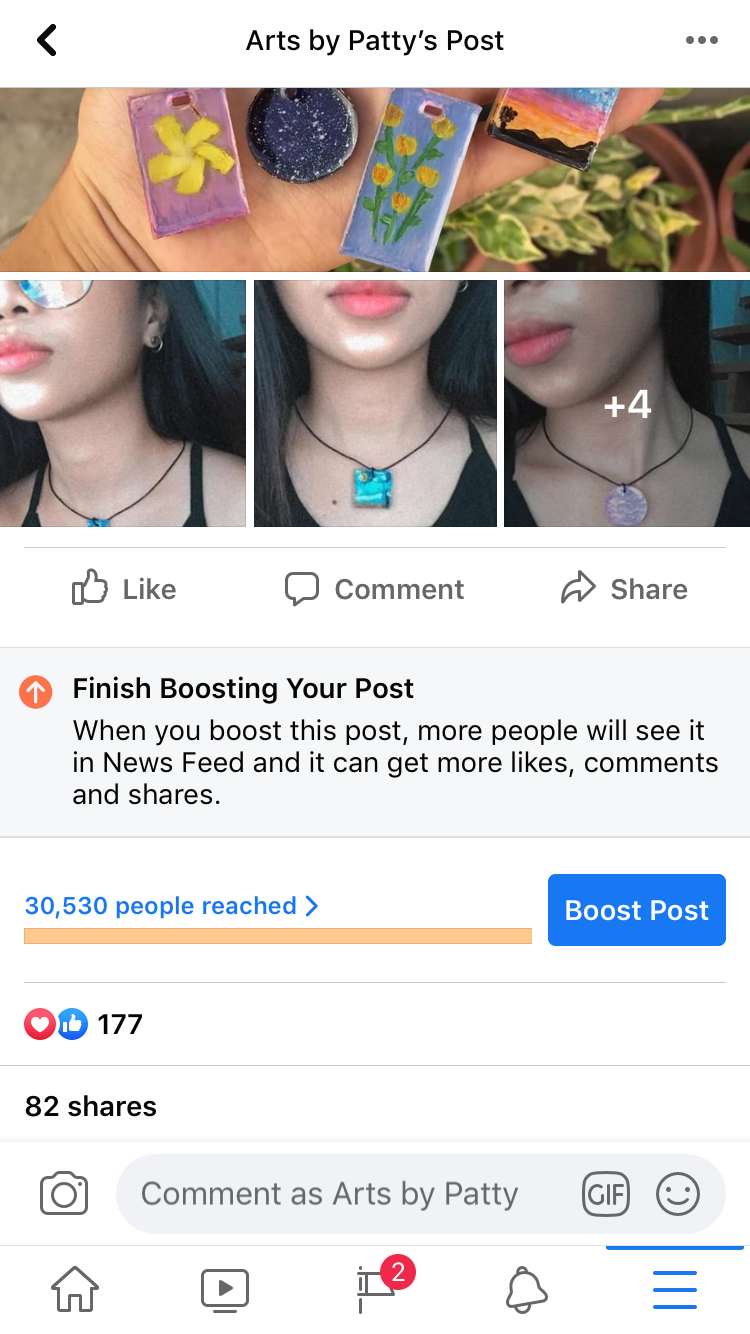Open the emoji sticker picker
750x1334 pixels.
pos(677,1194)
